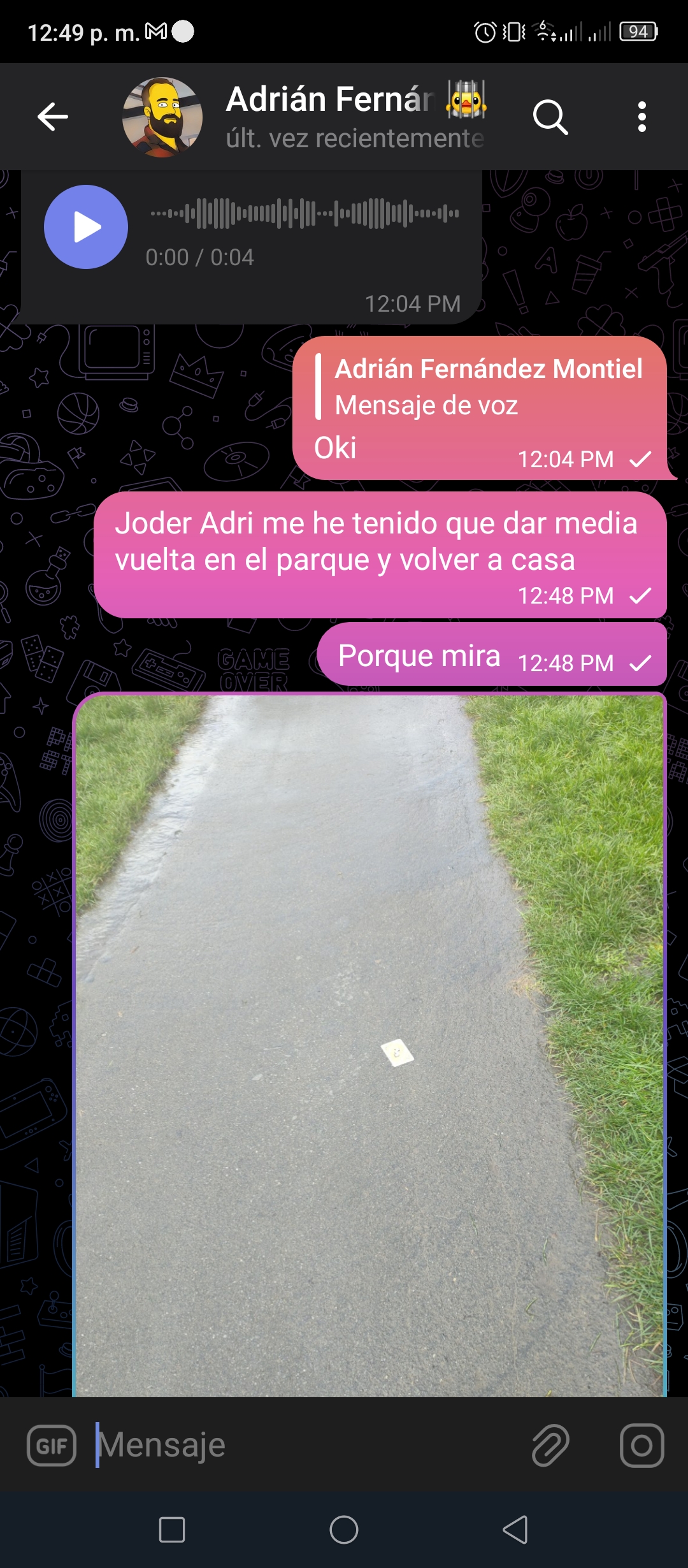688x1568 pixels.
Task: Play the 0:04 voice message
Action: [86, 227]
